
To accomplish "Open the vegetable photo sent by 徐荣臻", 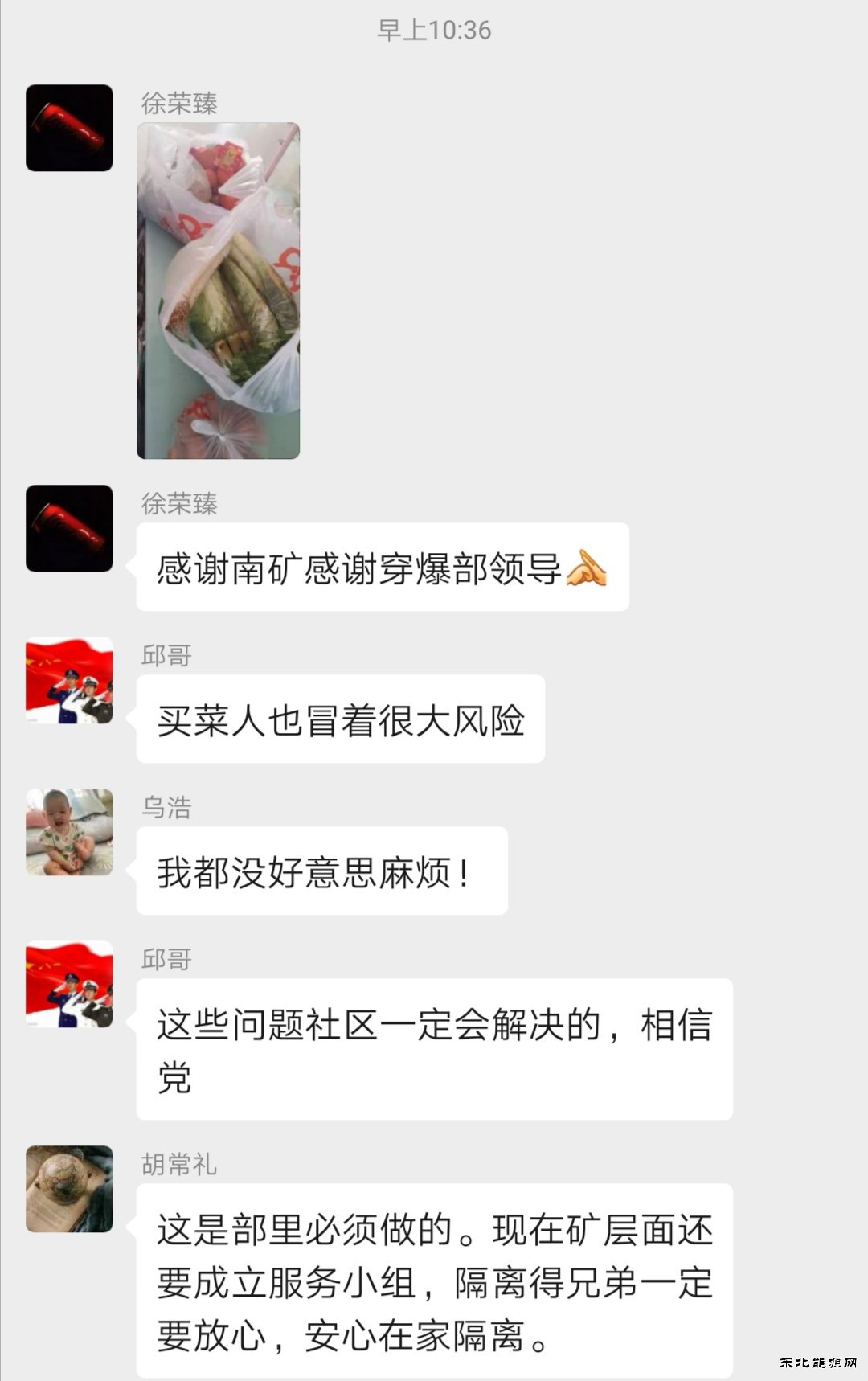I will pos(218,290).
